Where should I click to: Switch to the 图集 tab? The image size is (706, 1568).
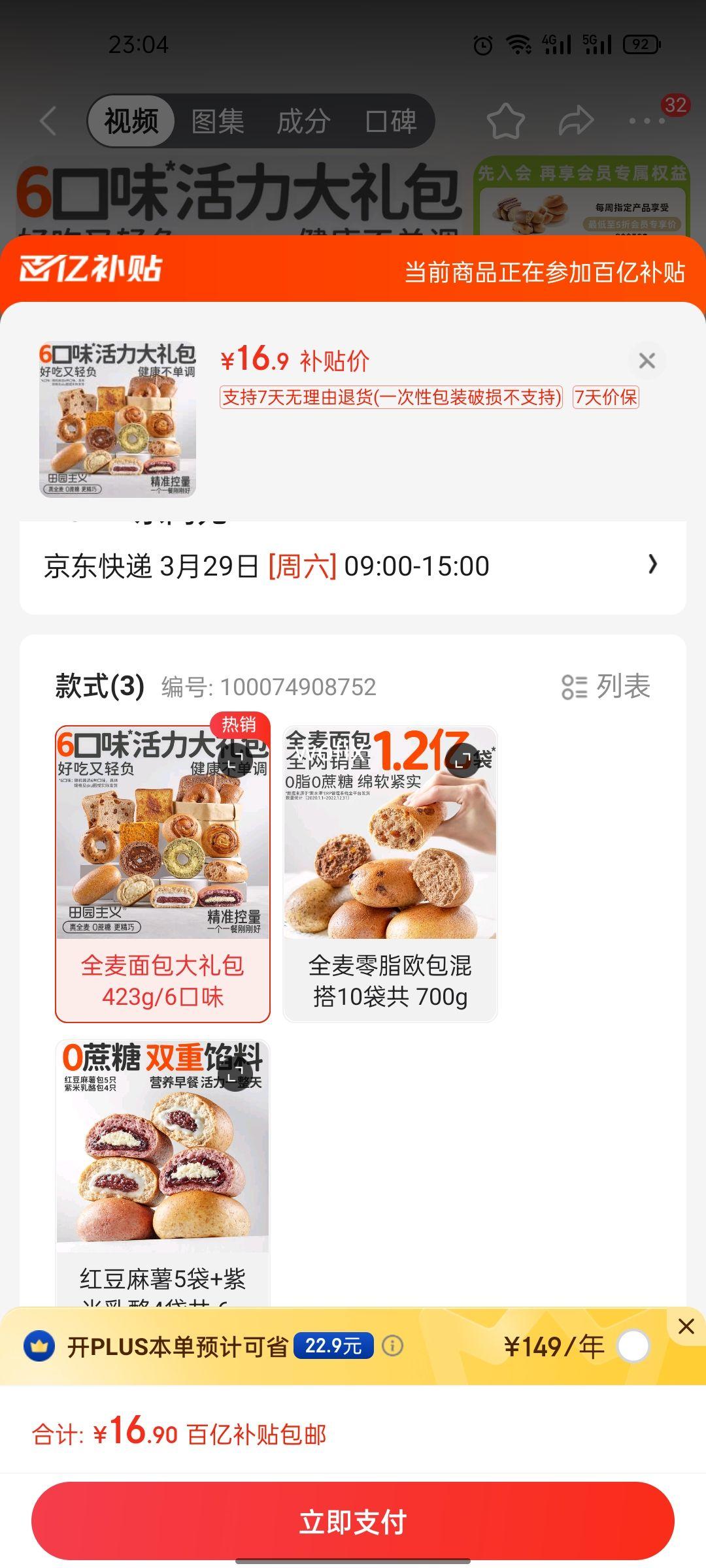coord(218,121)
